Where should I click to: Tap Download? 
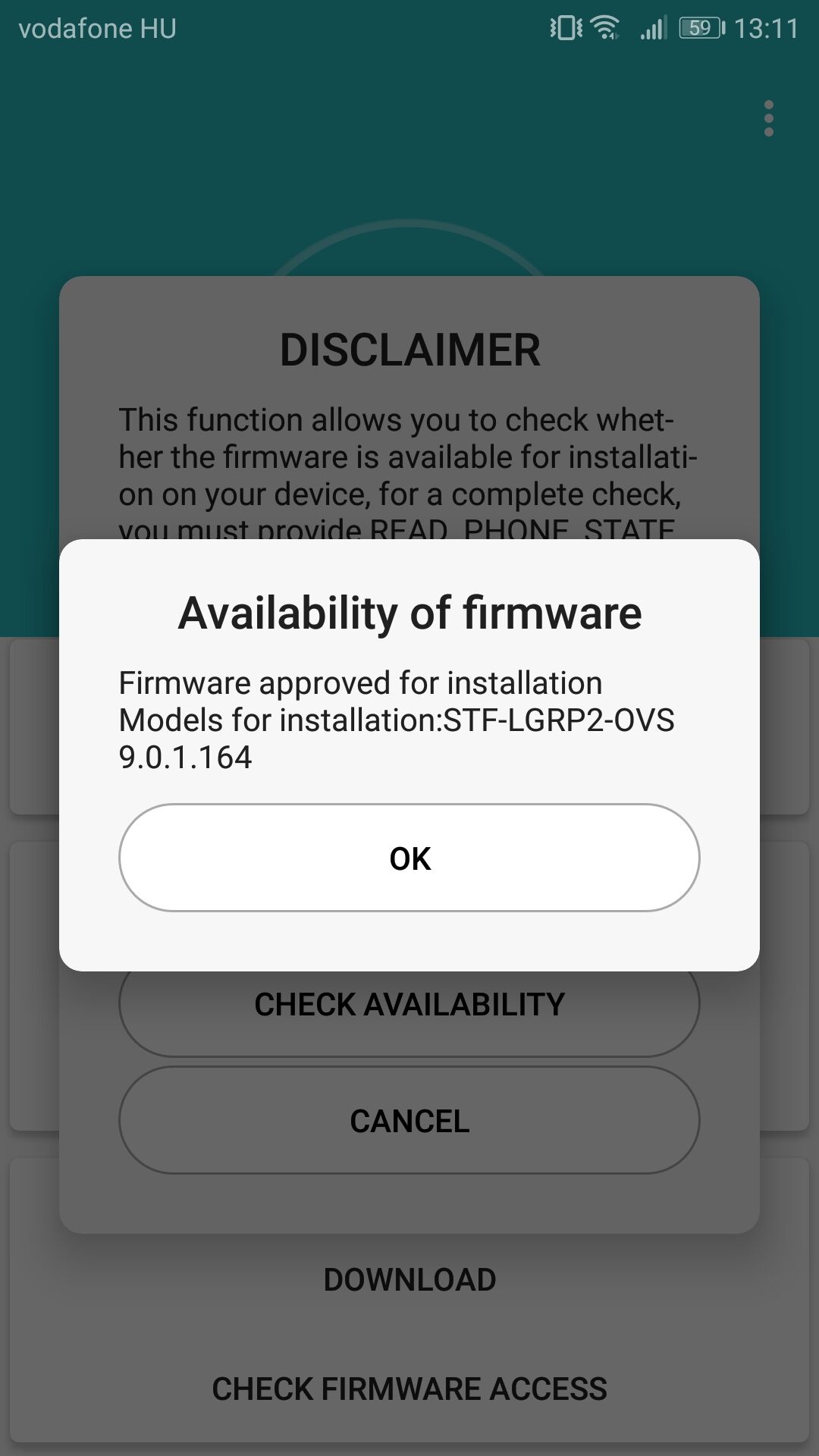409,1279
